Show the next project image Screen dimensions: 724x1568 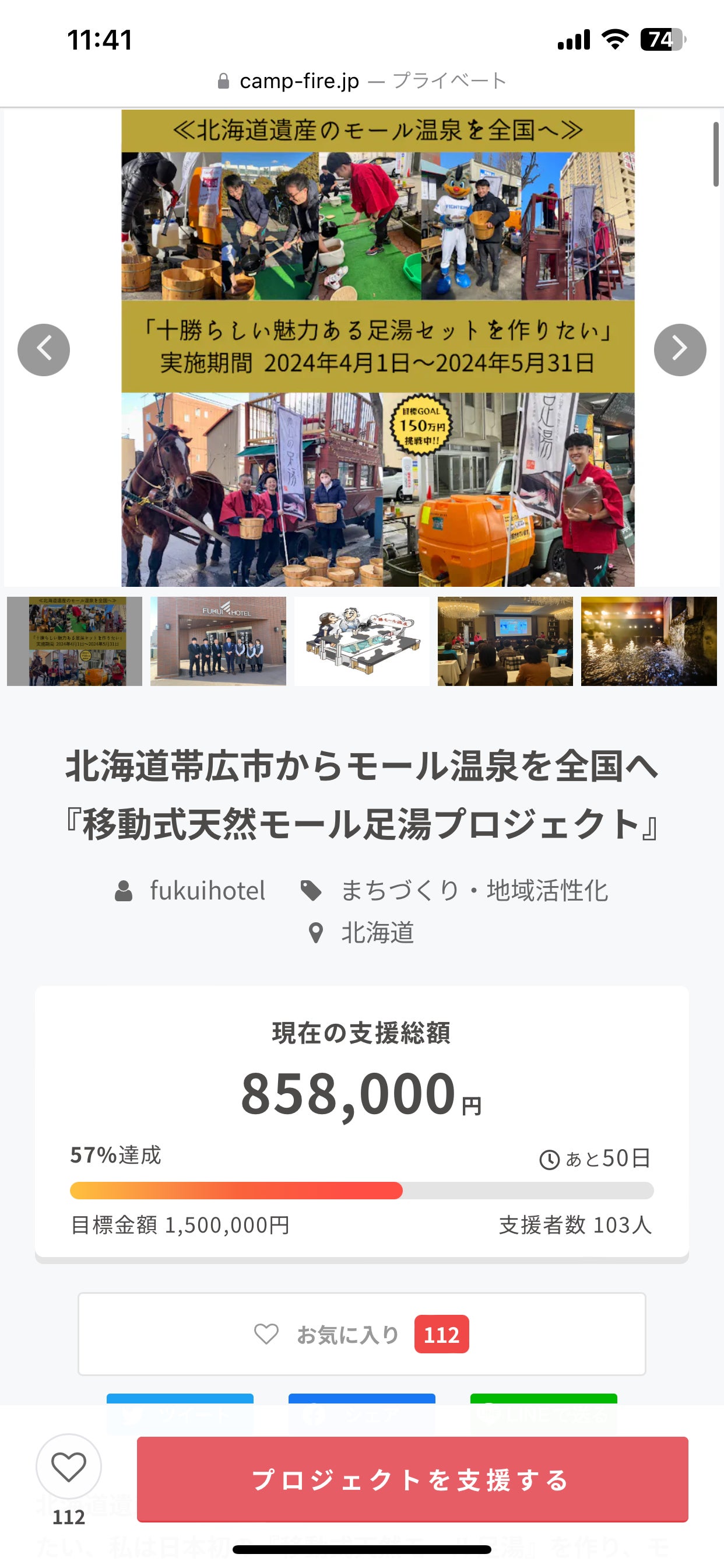pos(680,349)
